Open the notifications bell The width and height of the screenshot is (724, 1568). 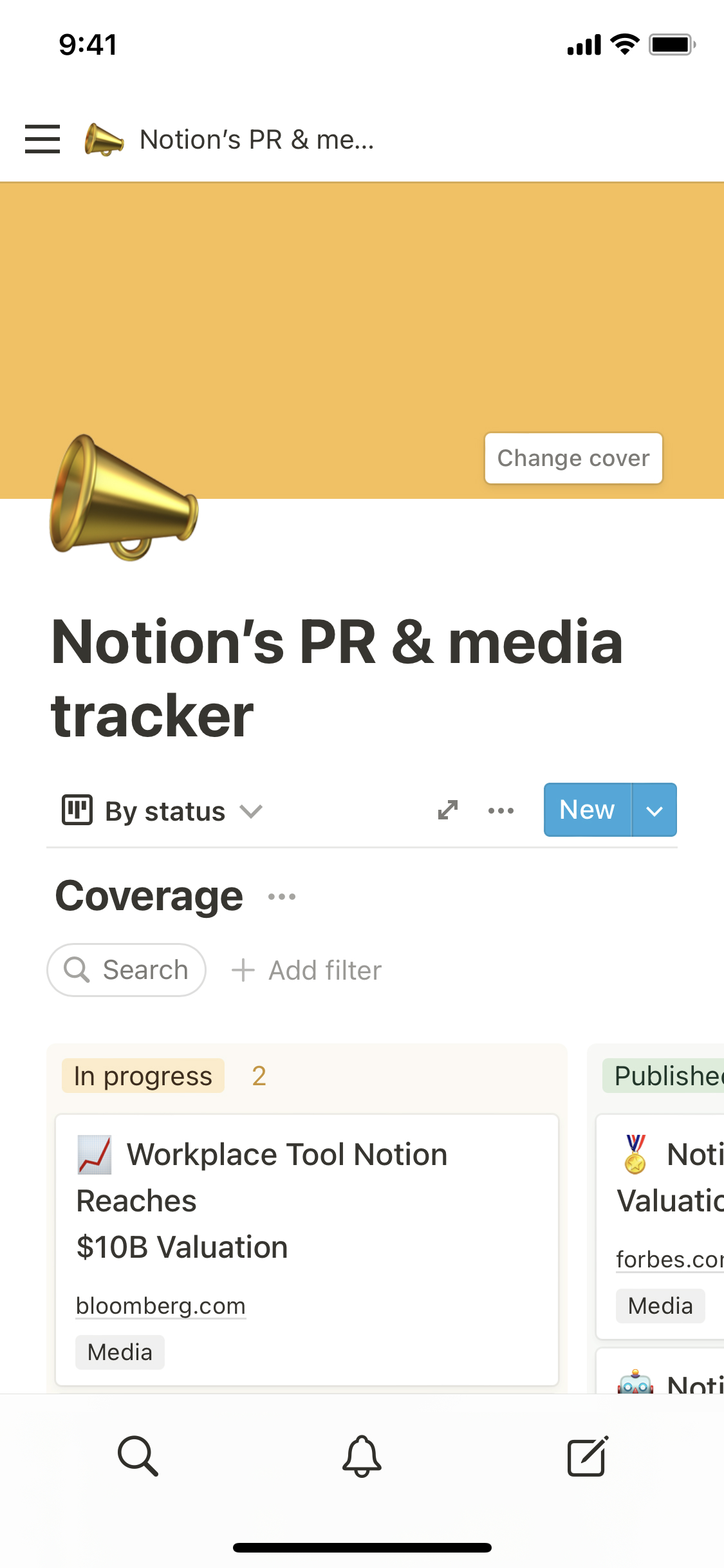[362, 1455]
